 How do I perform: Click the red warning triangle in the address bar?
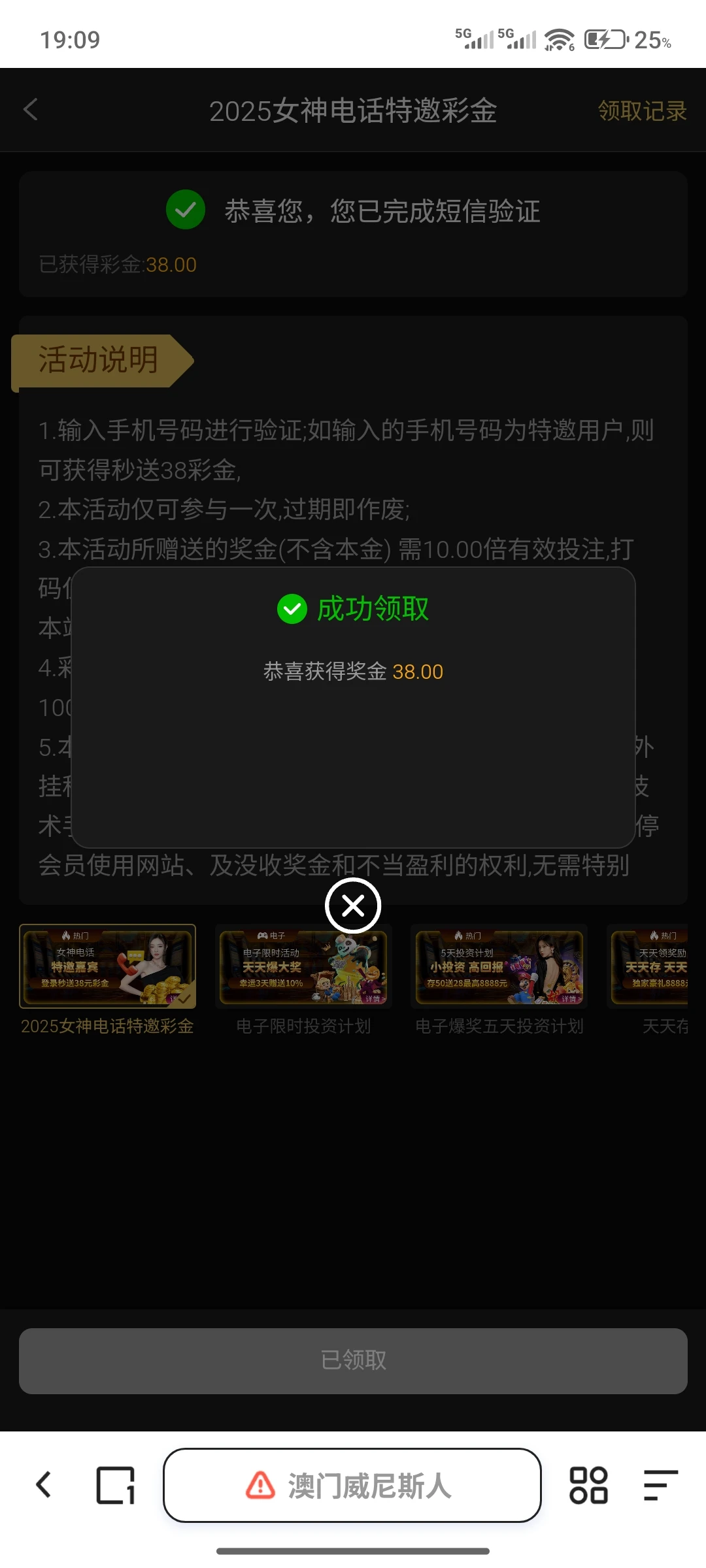click(261, 1486)
